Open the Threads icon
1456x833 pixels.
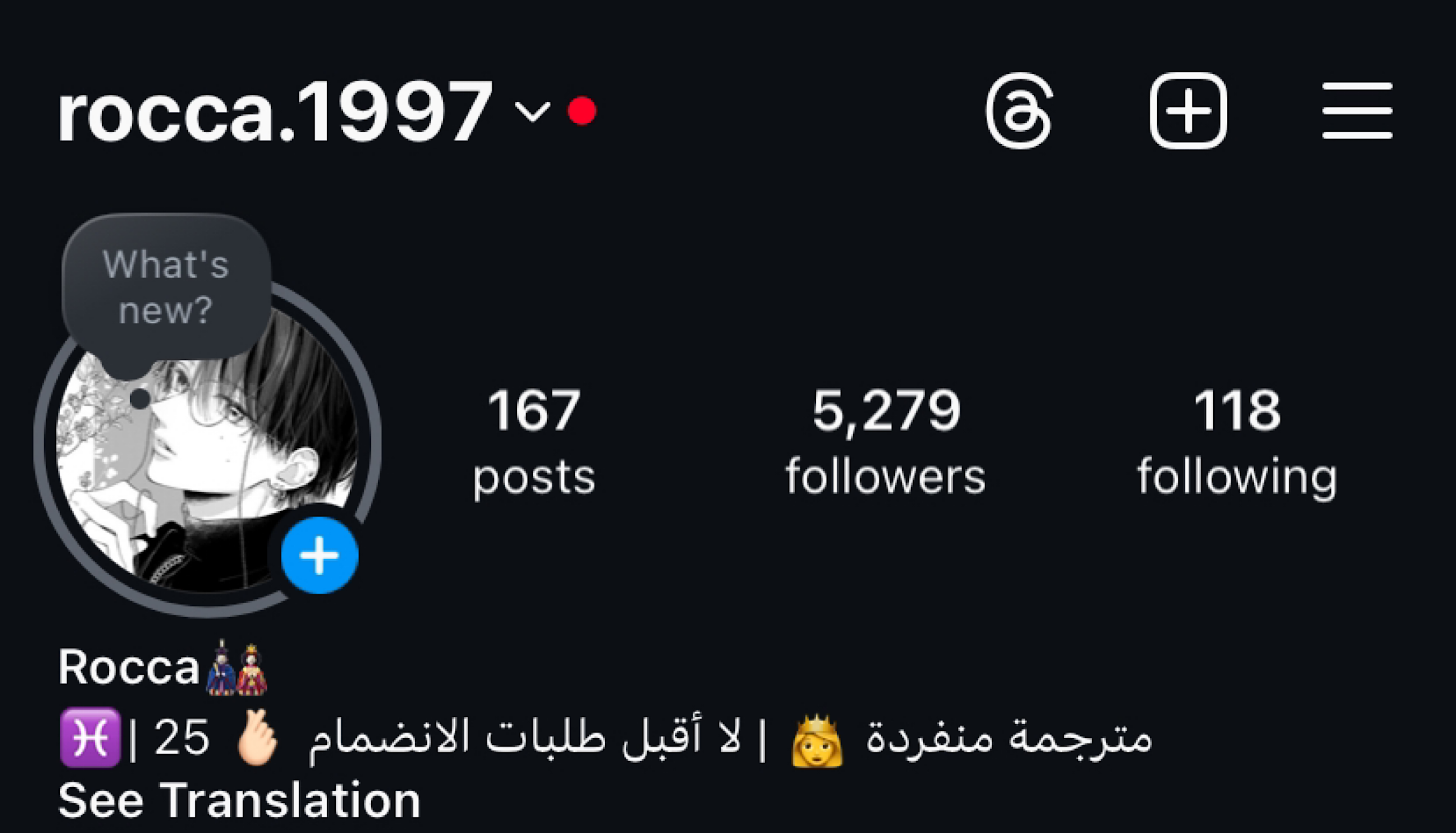click(1019, 111)
